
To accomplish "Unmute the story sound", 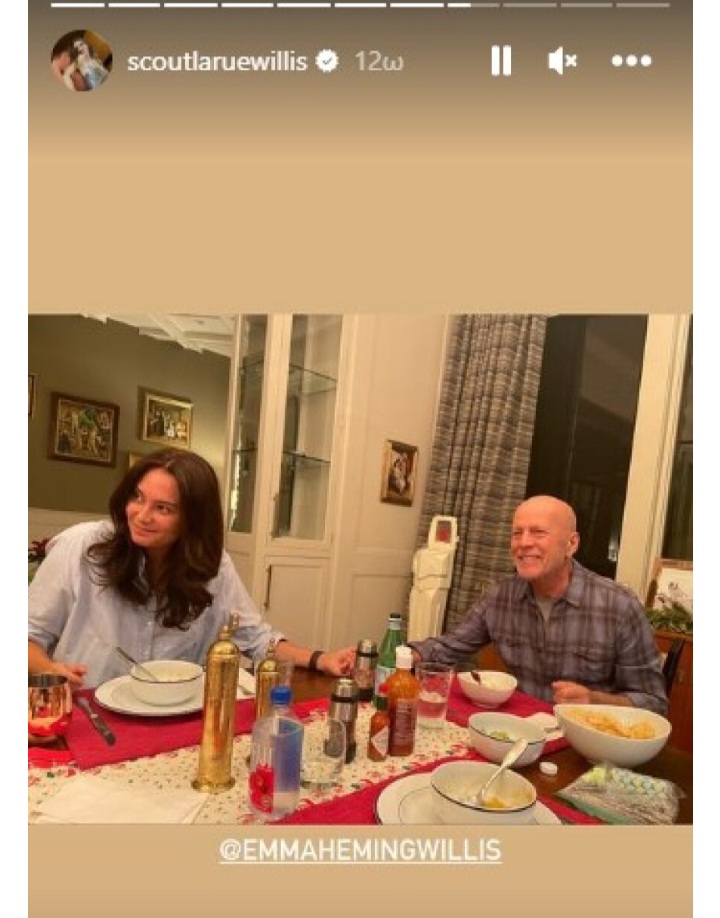I will [562, 61].
